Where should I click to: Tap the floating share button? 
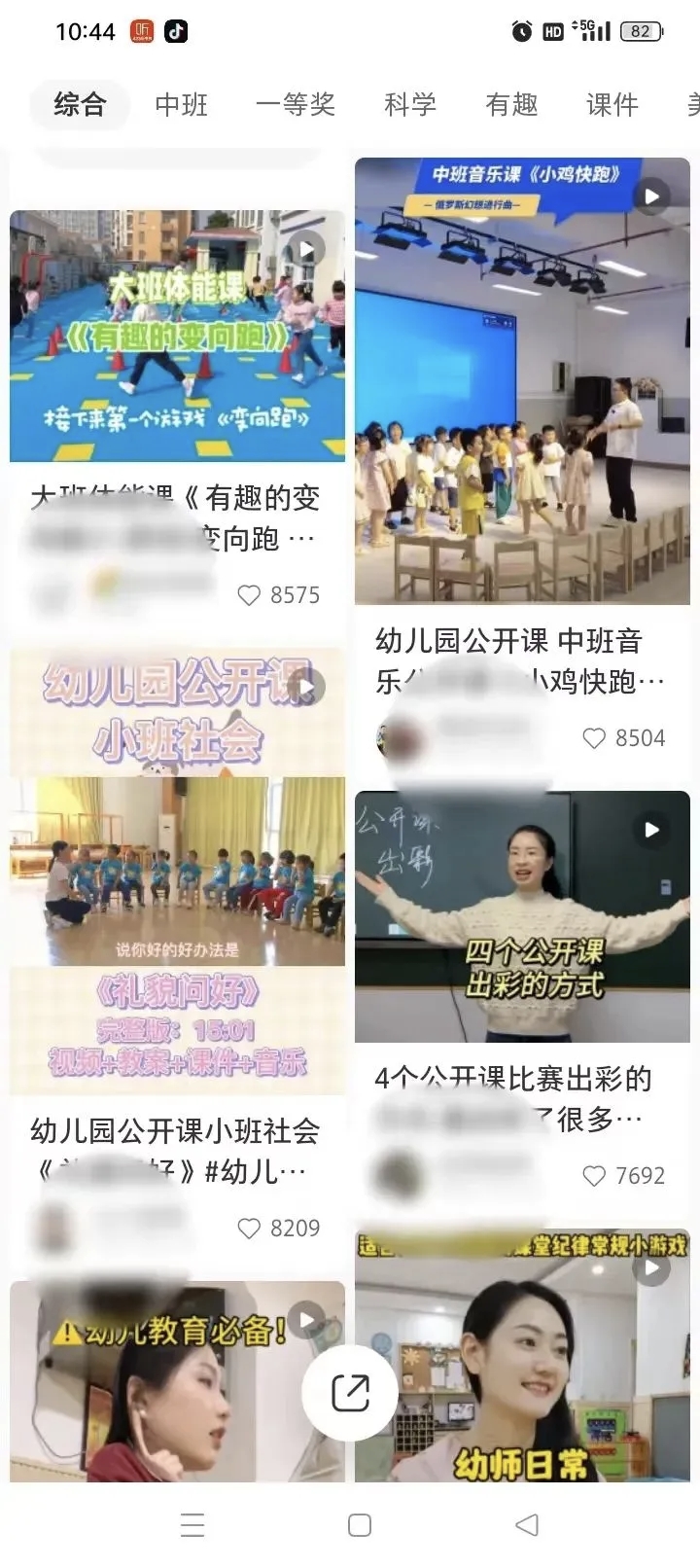click(x=350, y=1393)
